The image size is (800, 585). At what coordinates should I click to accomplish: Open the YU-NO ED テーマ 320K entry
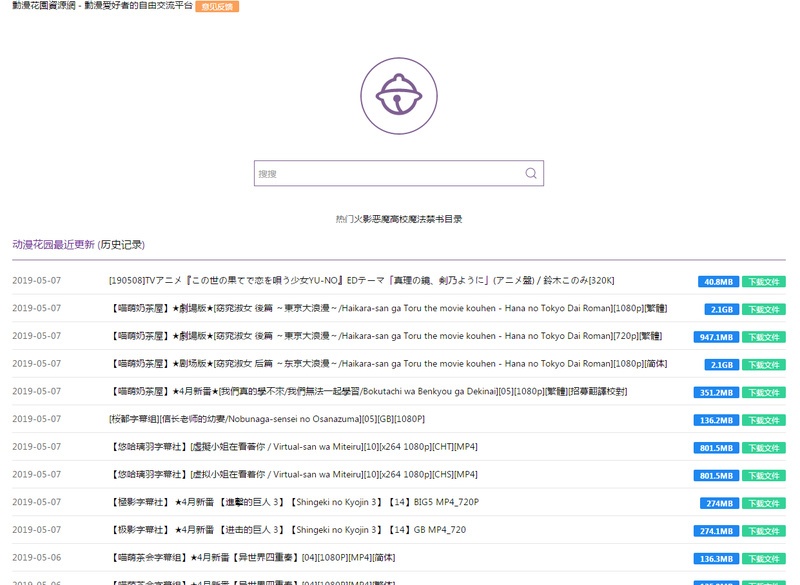(x=360, y=281)
